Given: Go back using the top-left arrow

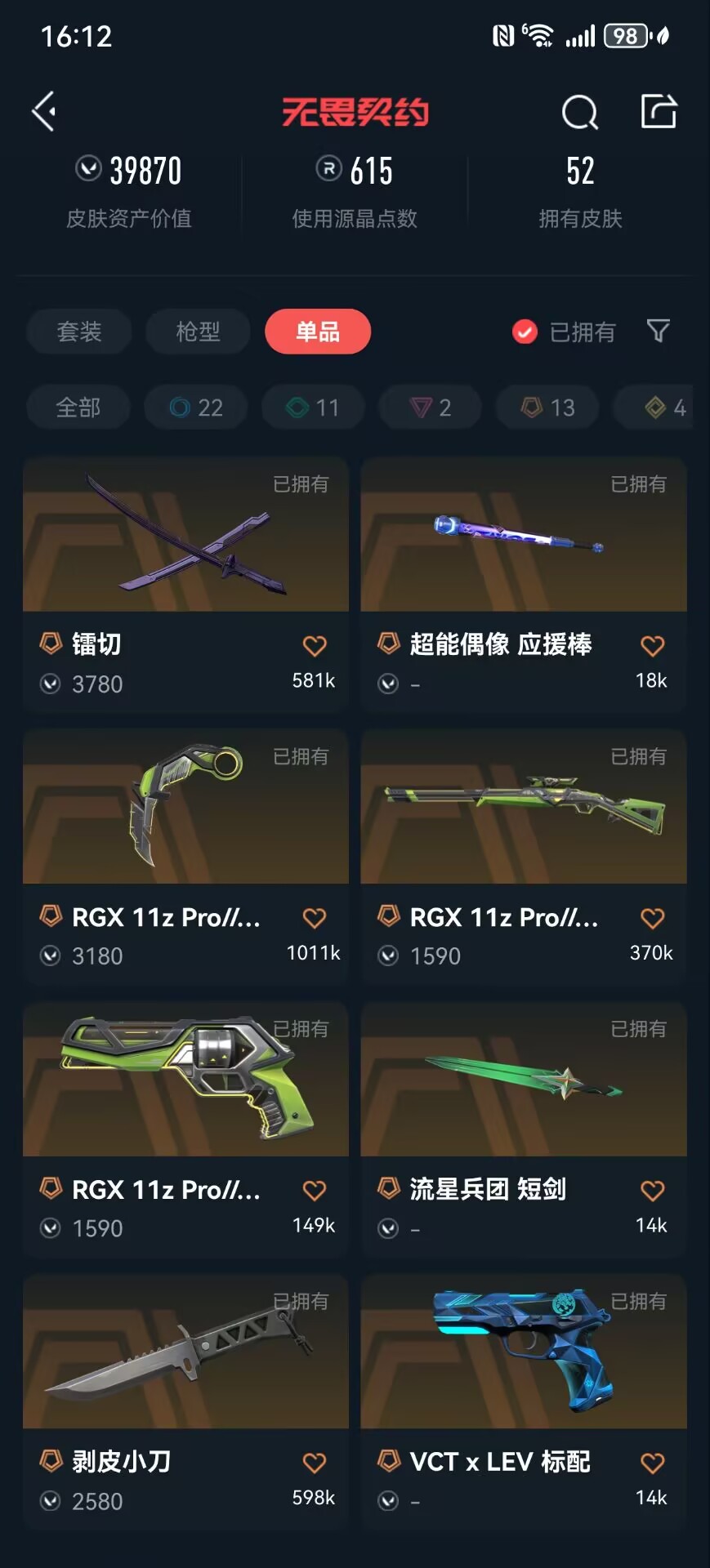Looking at the screenshot, I should pos(44,111).
